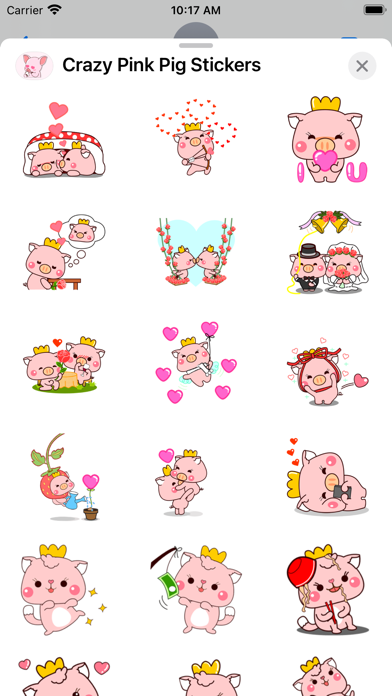The width and height of the screenshot is (392, 696).
Task: Pick the pig lying down with phone sticker
Action: point(328,476)
